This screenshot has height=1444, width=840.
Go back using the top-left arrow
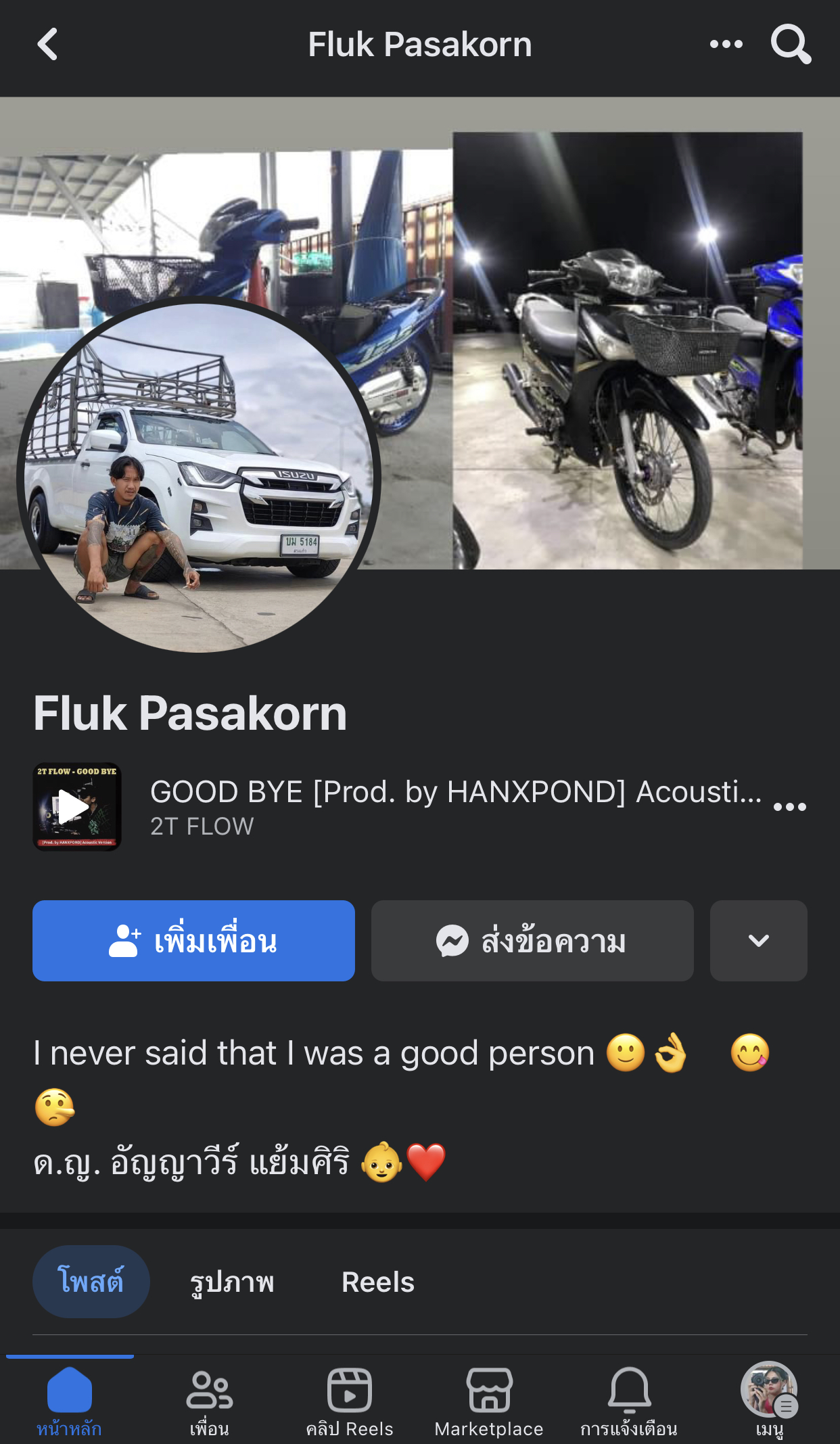click(47, 45)
